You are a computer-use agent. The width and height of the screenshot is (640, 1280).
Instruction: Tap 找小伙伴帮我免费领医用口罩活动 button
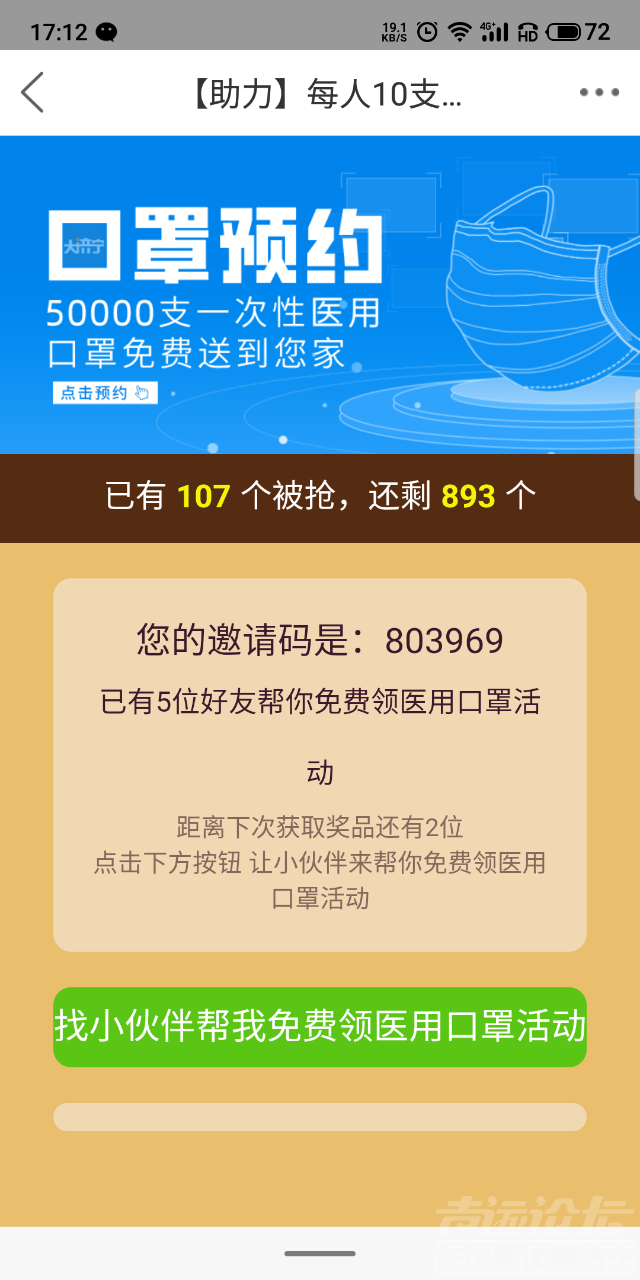320,1027
